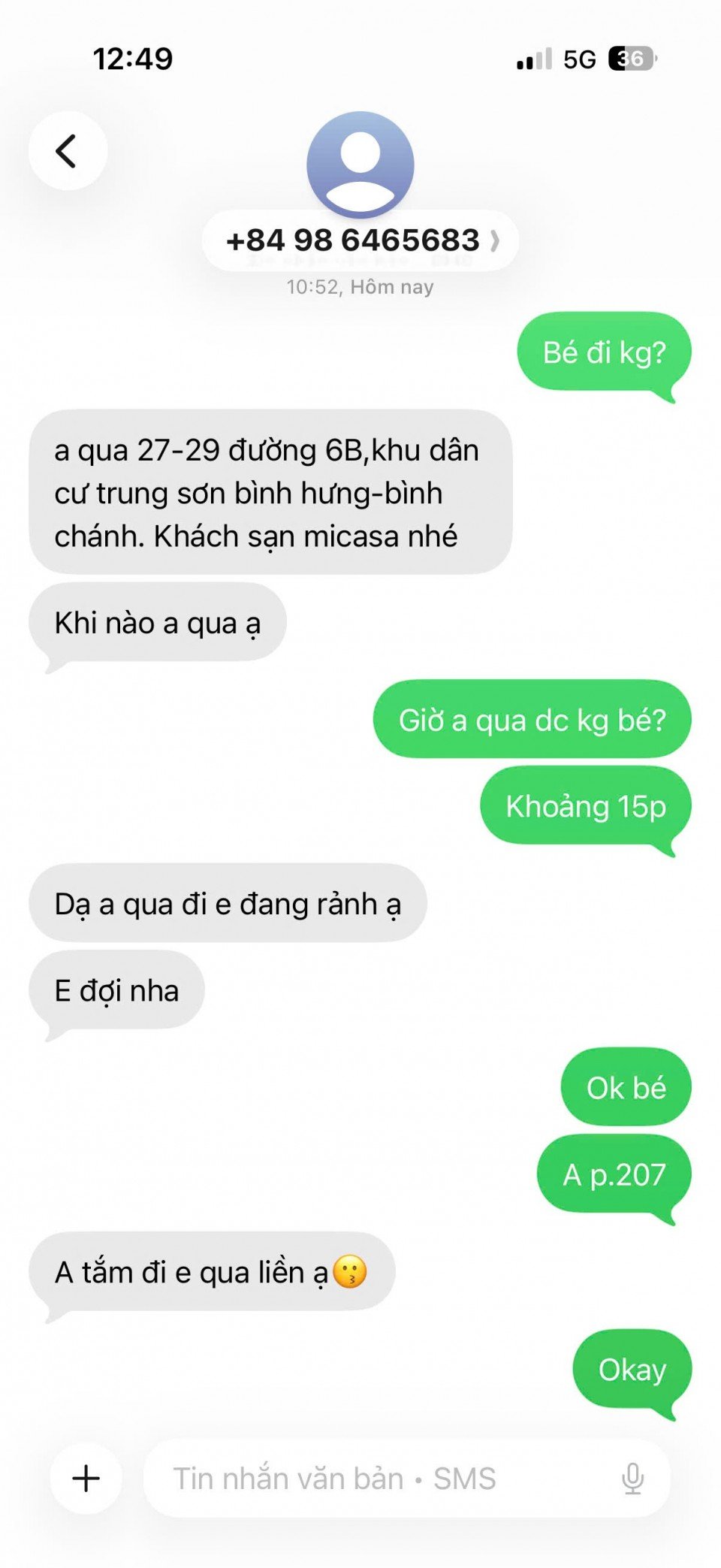The width and height of the screenshot is (721, 1568).
Task: Open contact details for +84 98 6465683
Action: pyautogui.click(x=360, y=240)
